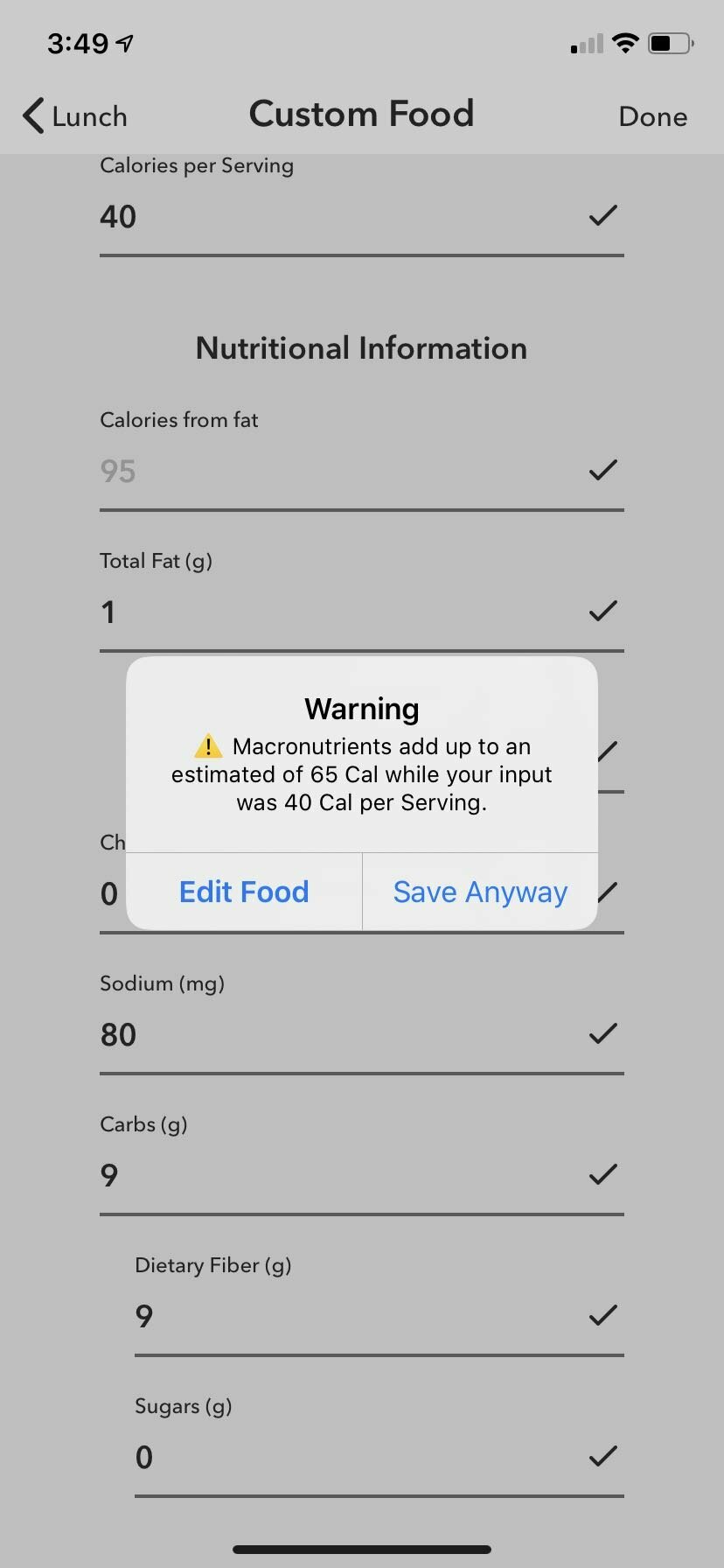
Task: Edit the Calories per Serving field
Action: 362,216
